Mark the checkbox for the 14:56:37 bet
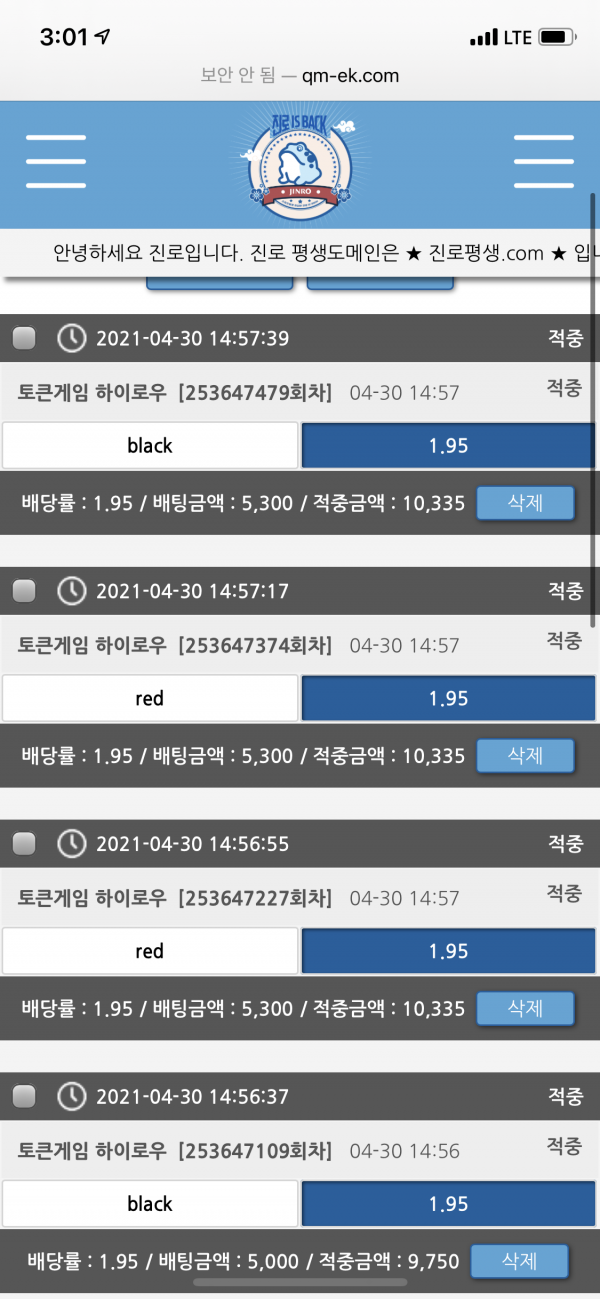 coord(24,1097)
